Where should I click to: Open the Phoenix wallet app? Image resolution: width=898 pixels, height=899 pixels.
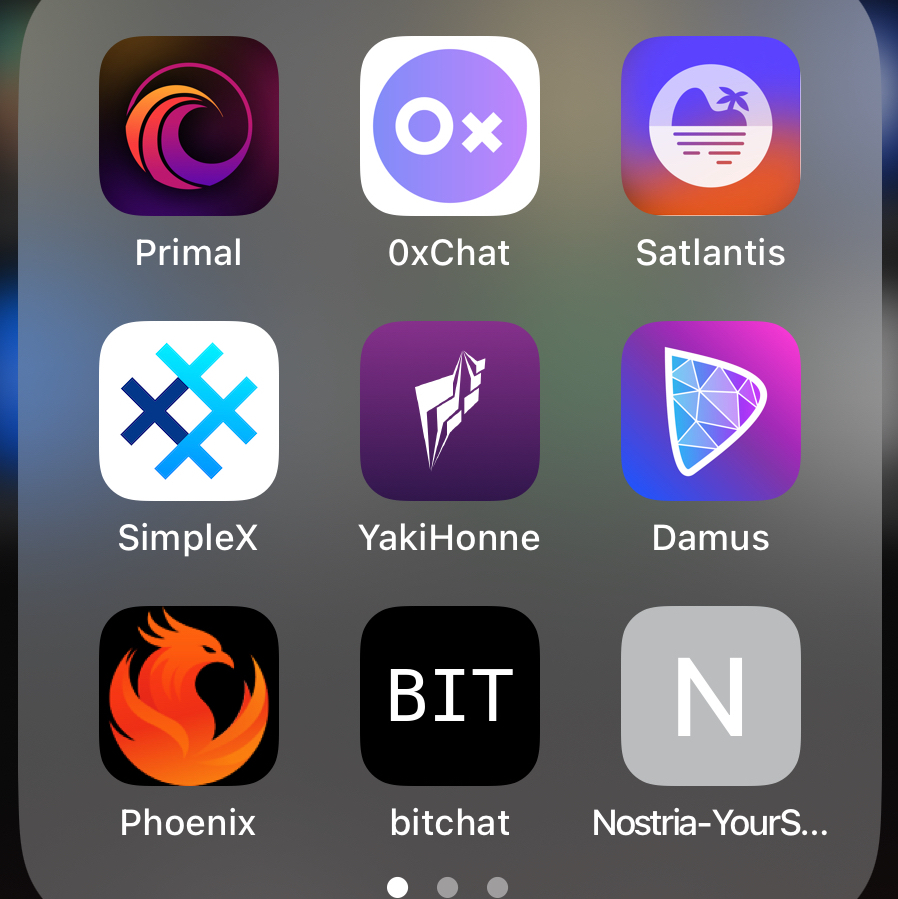pos(189,696)
